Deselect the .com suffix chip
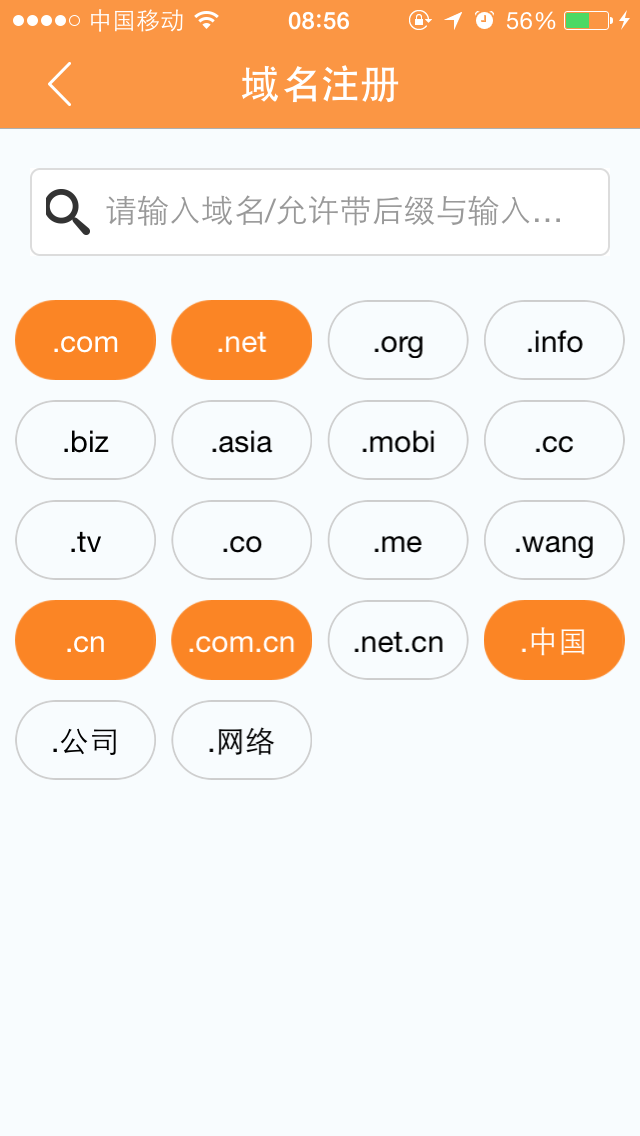The height and width of the screenshot is (1136, 640). click(86, 341)
